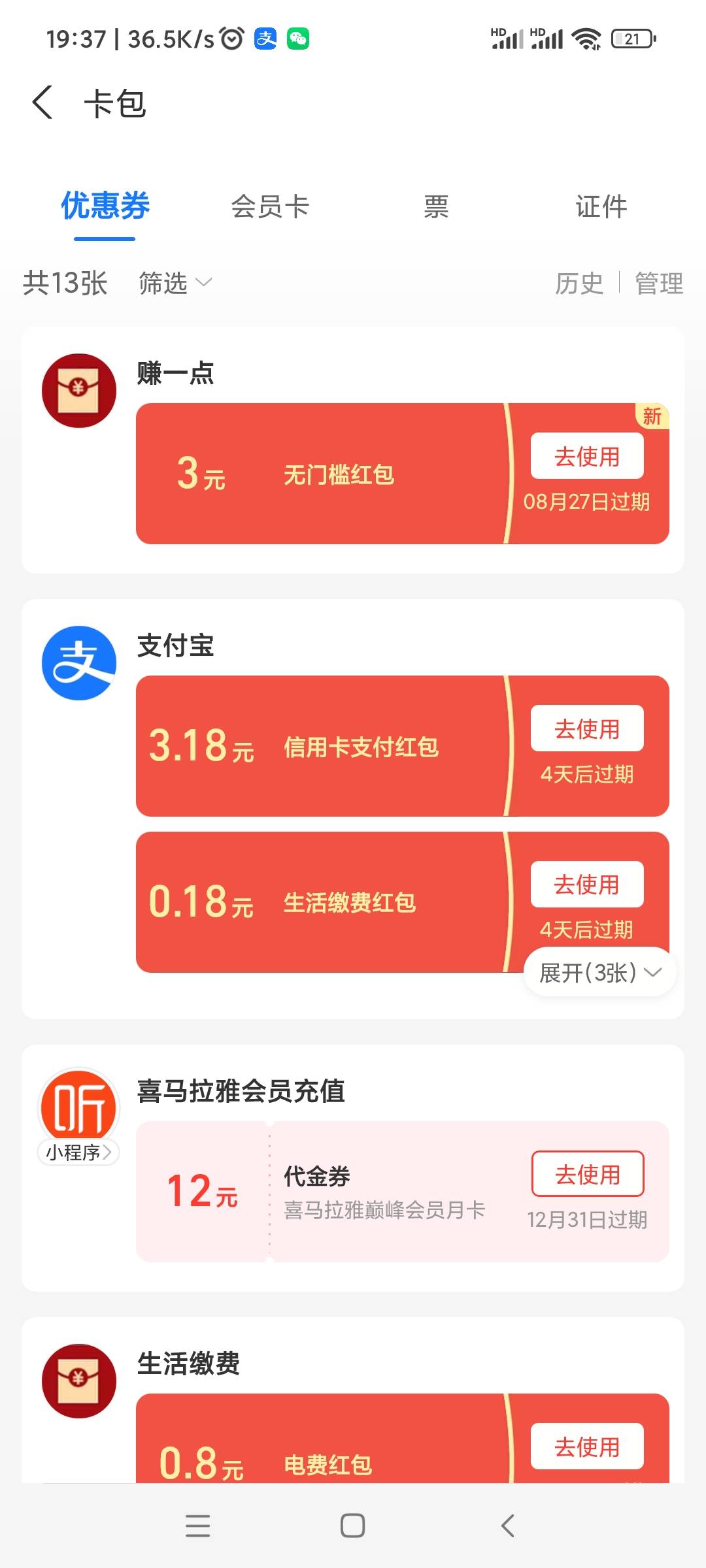
Task: Switch to the 会员卡 tab
Action: 270,206
